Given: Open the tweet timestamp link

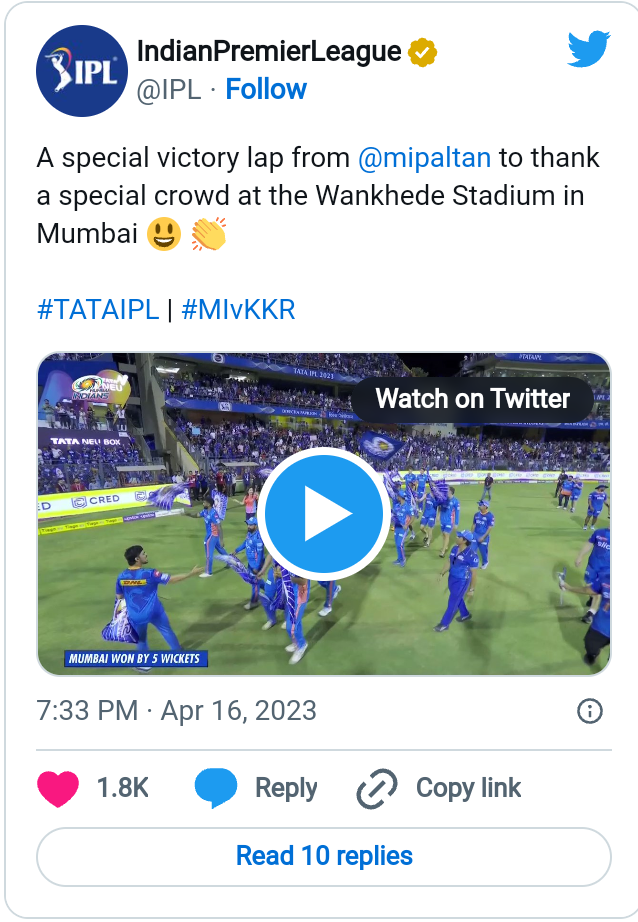Looking at the screenshot, I should click(x=176, y=711).
